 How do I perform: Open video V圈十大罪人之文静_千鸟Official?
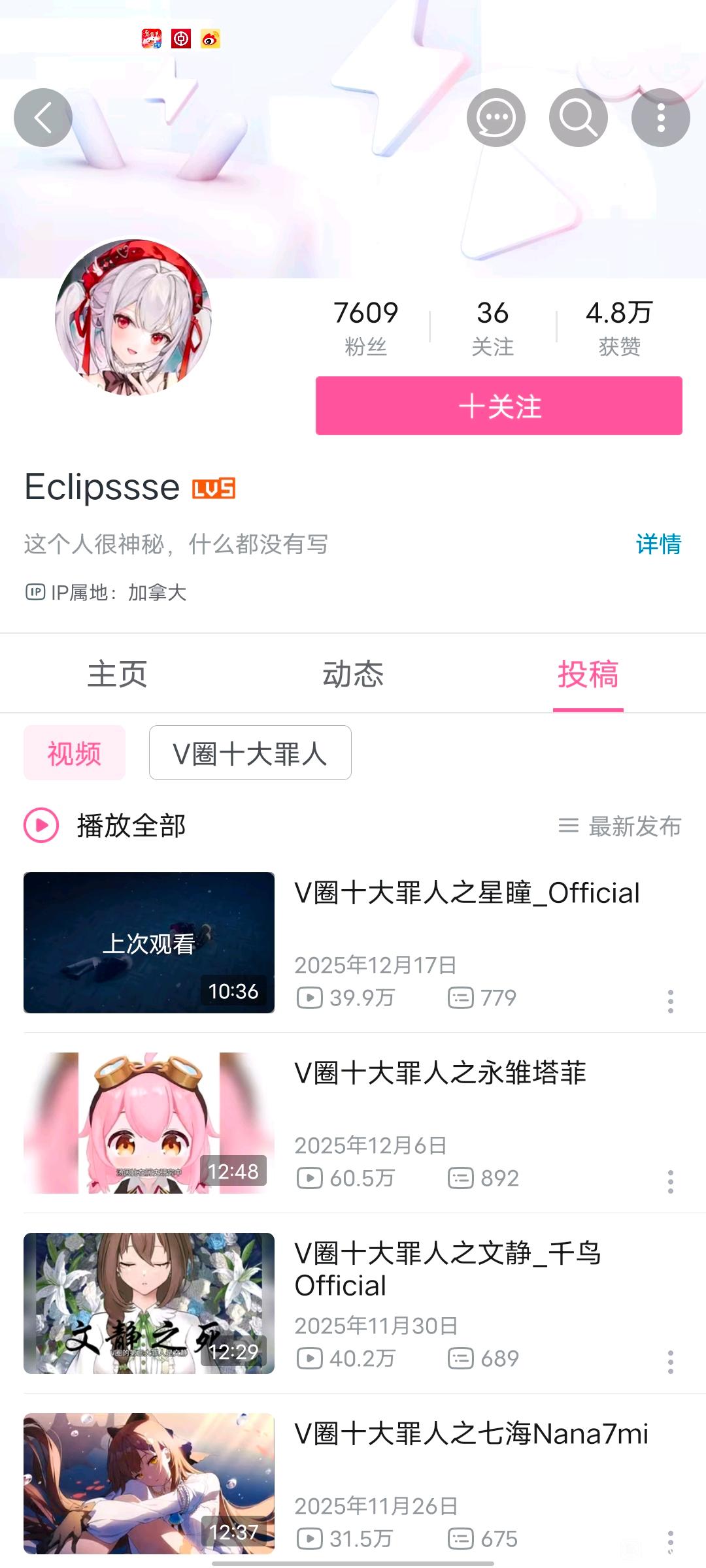click(x=447, y=1269)
